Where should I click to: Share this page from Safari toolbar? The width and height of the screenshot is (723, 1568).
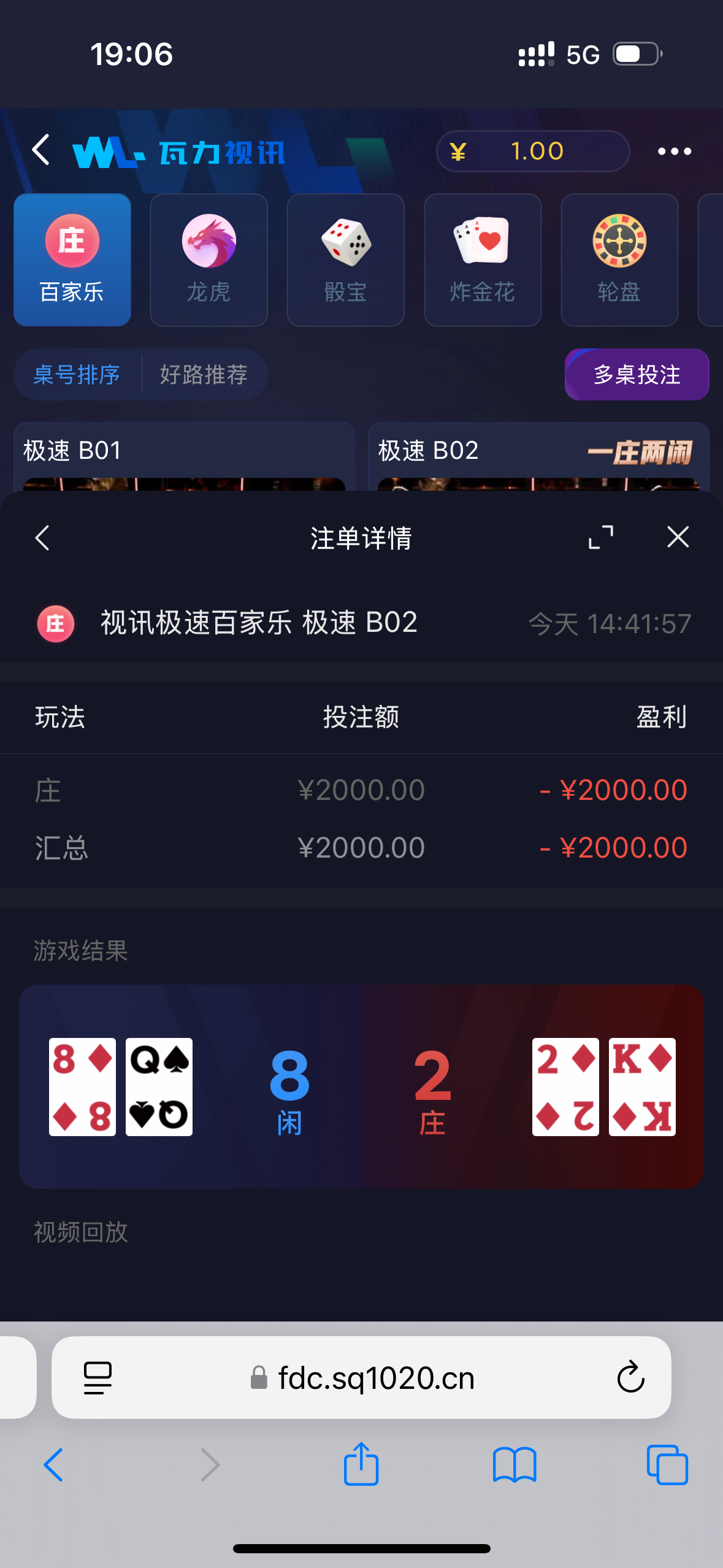click(x=361, y=1465)
